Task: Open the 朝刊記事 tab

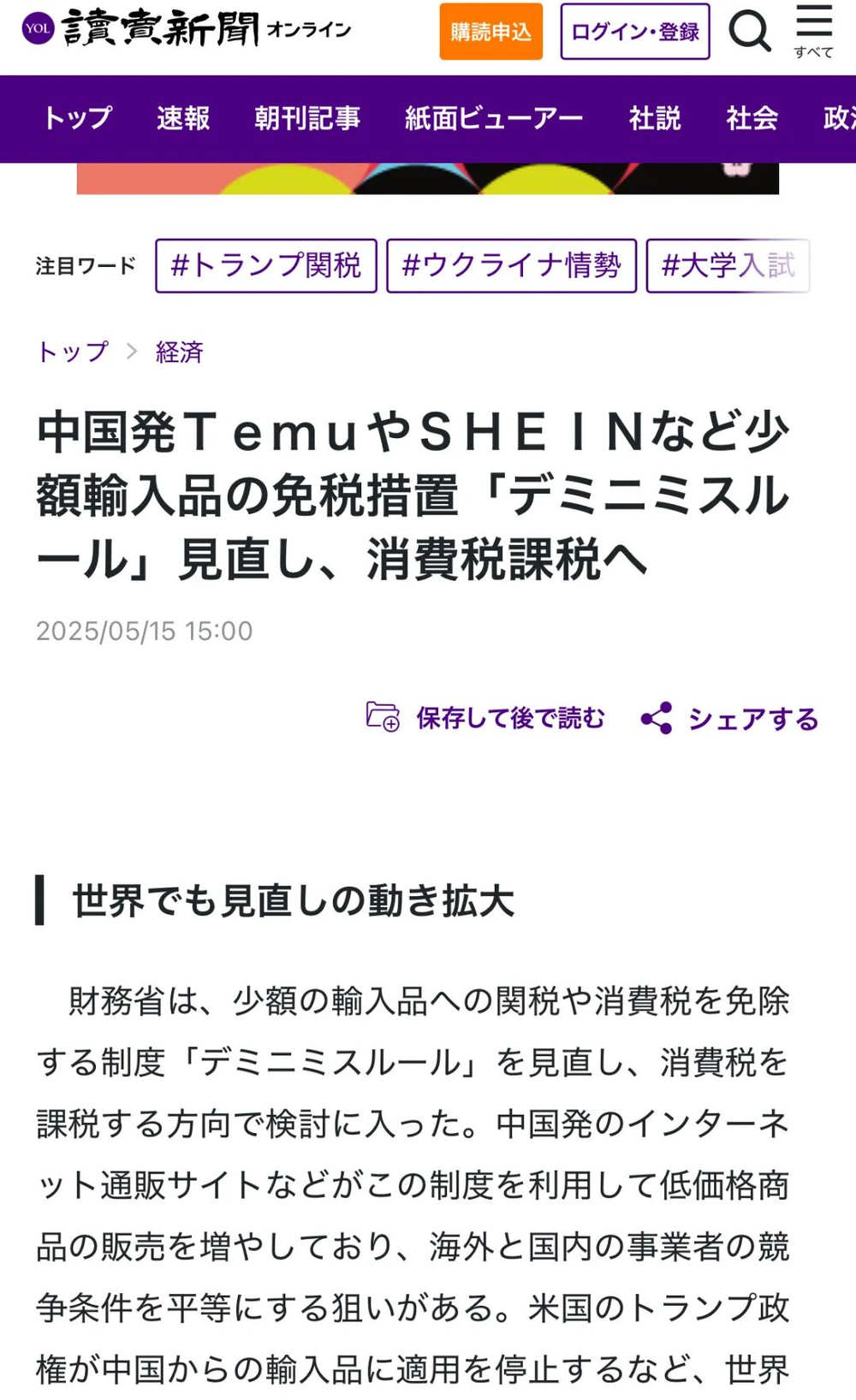Action: tap(307, 118)
